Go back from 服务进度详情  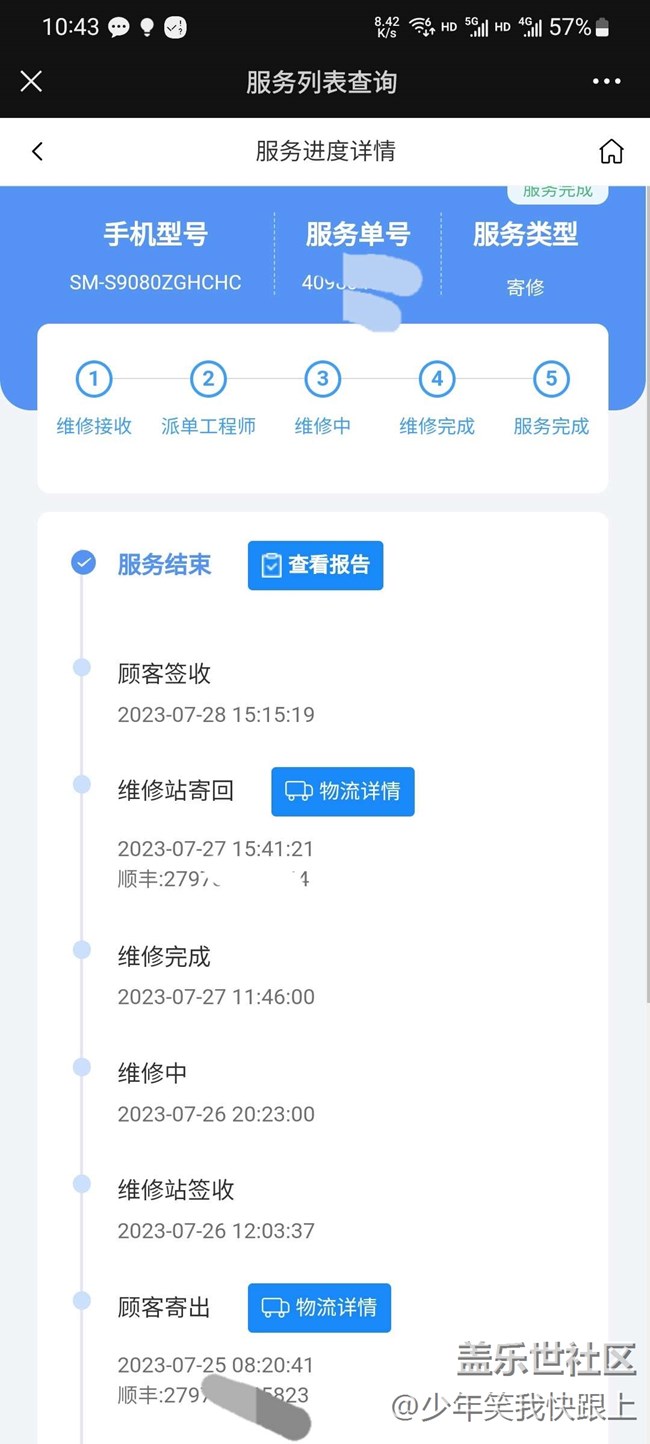click(x=37, y=151)
